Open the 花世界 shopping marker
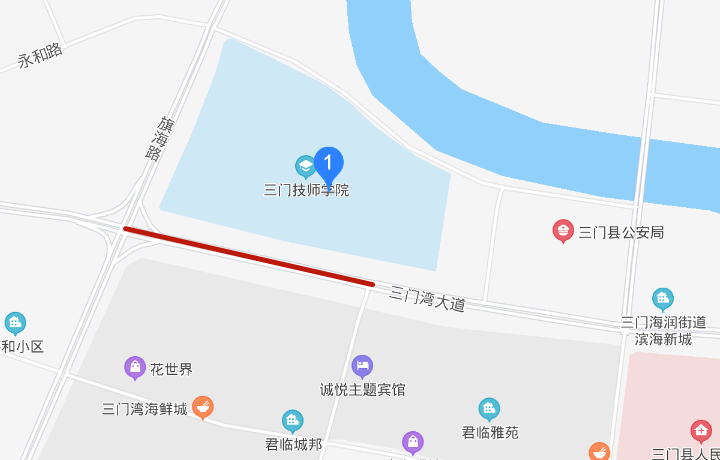Screen dimensions: 720x460 [135, 368]
